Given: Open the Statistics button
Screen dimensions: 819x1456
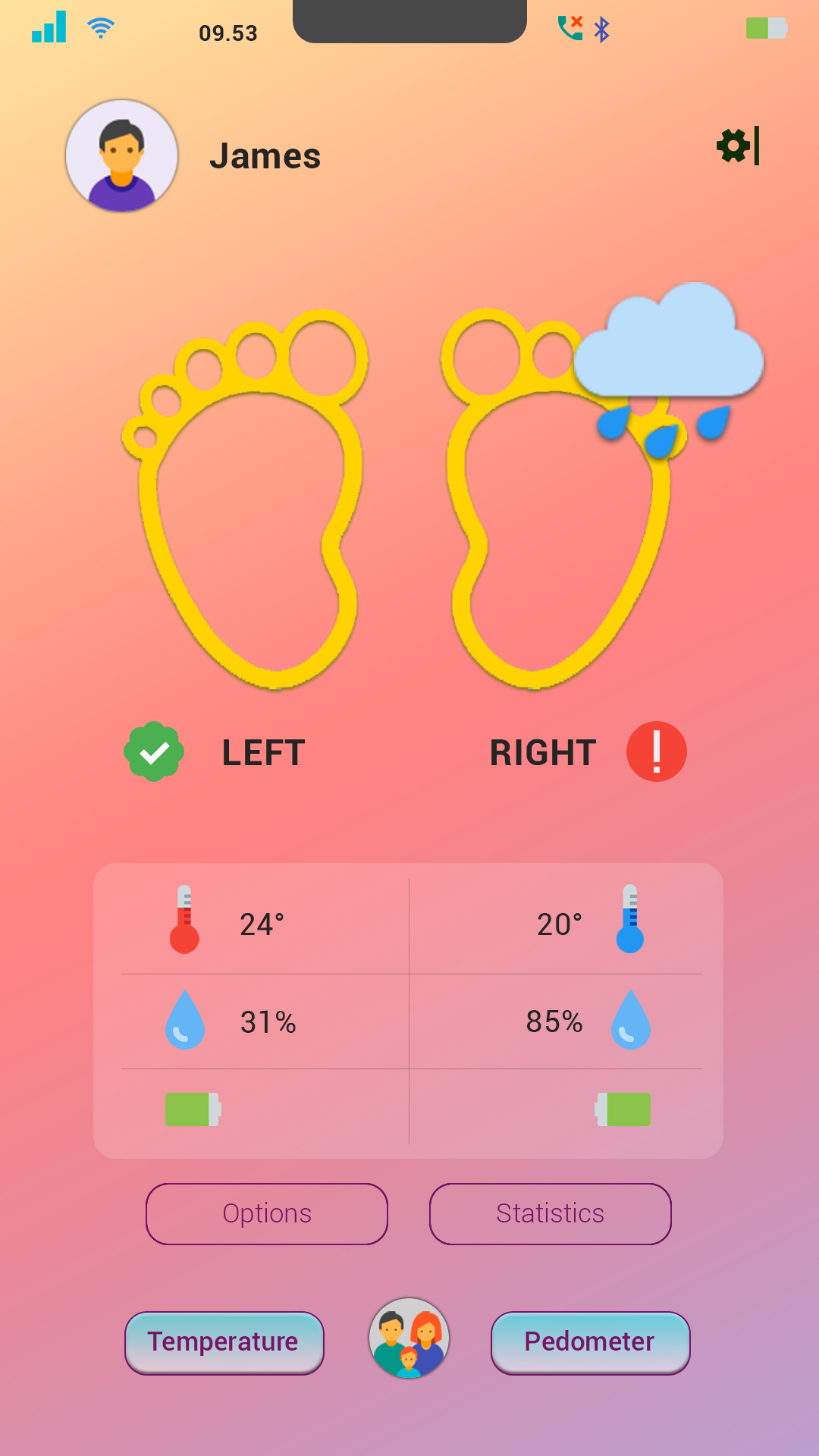Looking at the screenshot, I should (x=550, y=1213).
